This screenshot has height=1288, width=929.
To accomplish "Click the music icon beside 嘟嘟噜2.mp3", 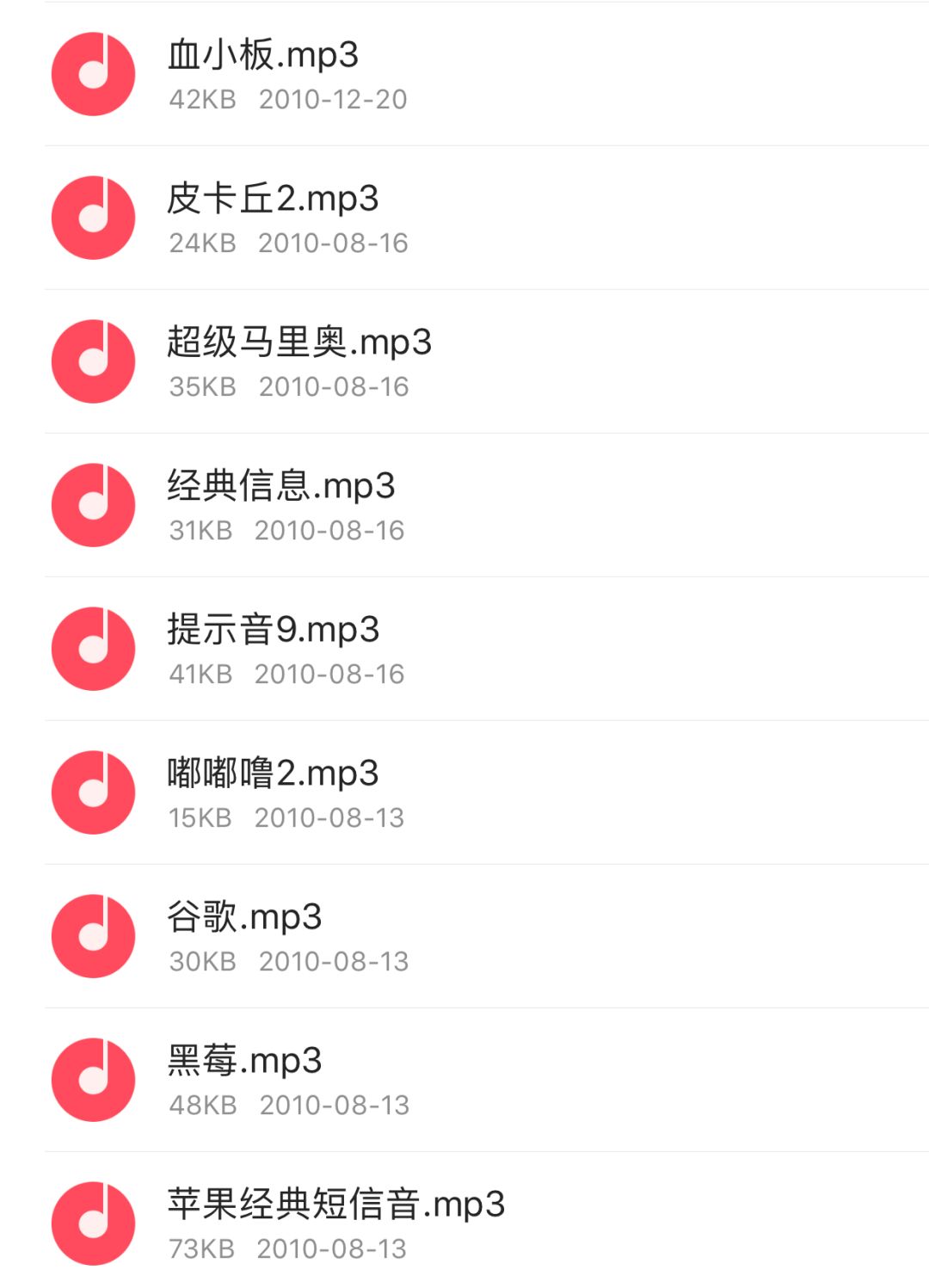I will pyautogui.click(x=93, y=792).
